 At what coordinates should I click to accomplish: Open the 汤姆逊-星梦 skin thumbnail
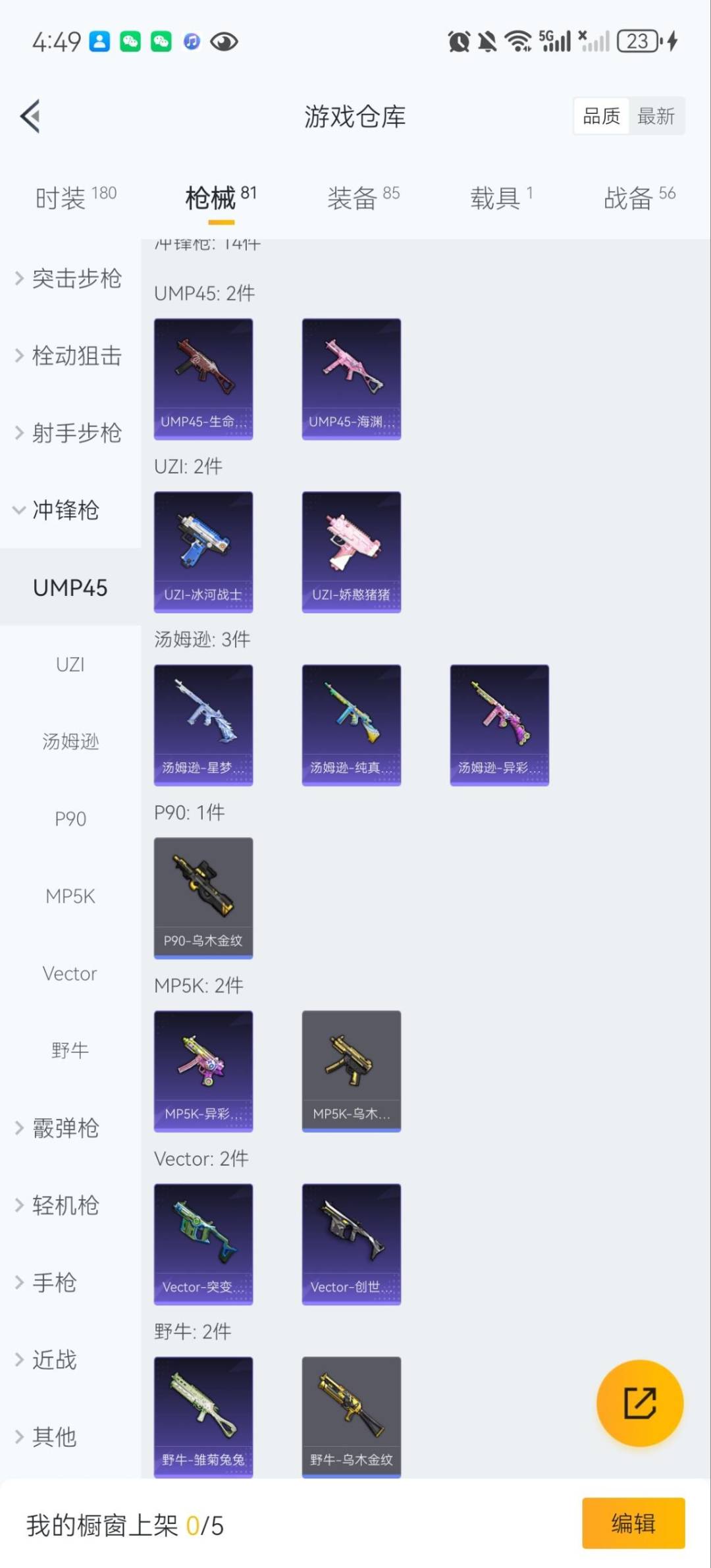[203, 723]
